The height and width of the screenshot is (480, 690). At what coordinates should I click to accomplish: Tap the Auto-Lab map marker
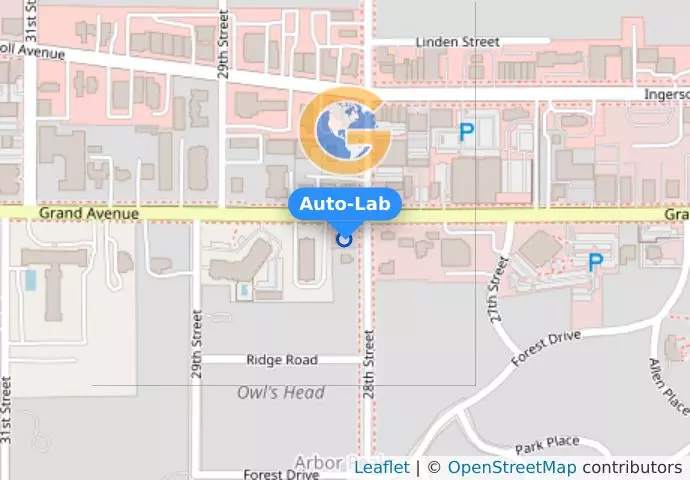pyautogui.click(x=344, y=238)
